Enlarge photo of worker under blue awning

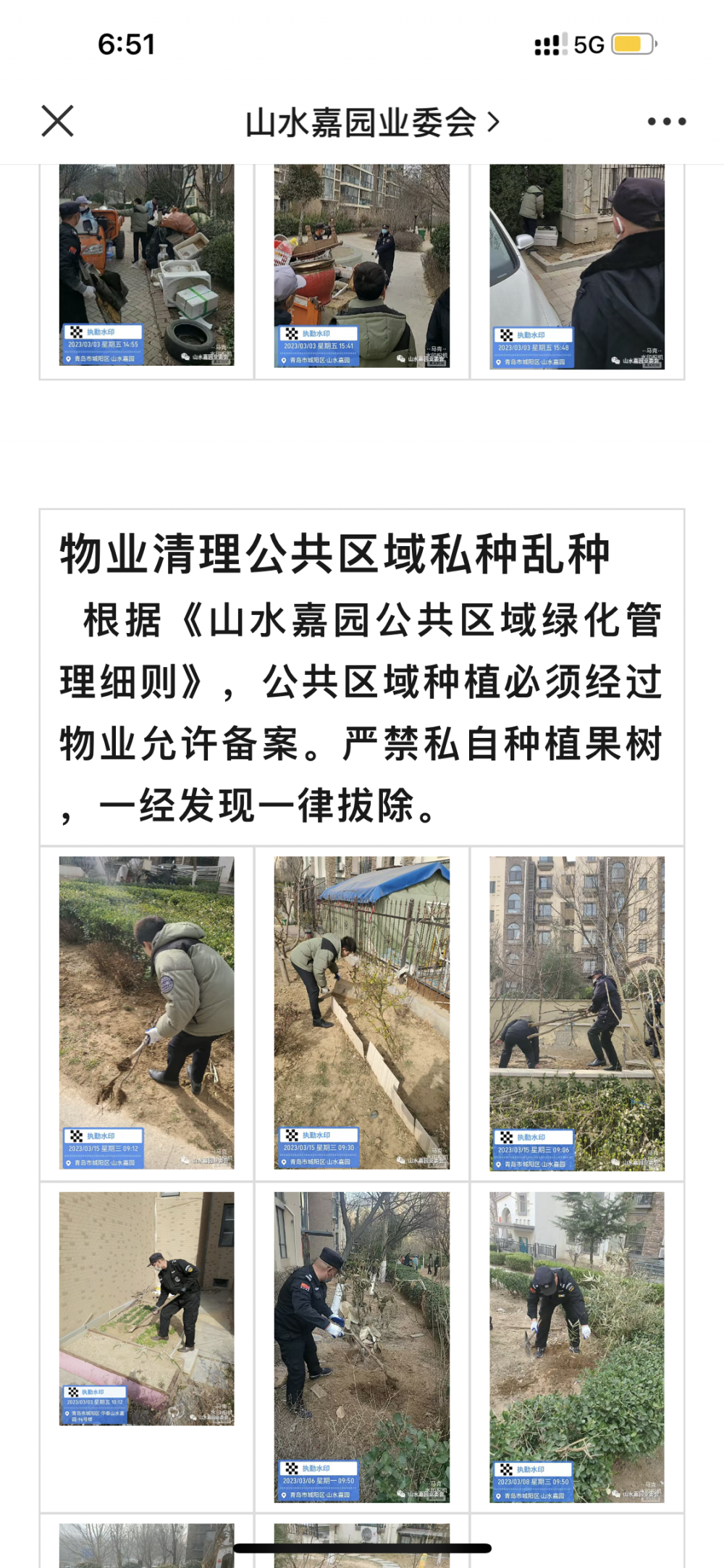tap(361, 1013)
